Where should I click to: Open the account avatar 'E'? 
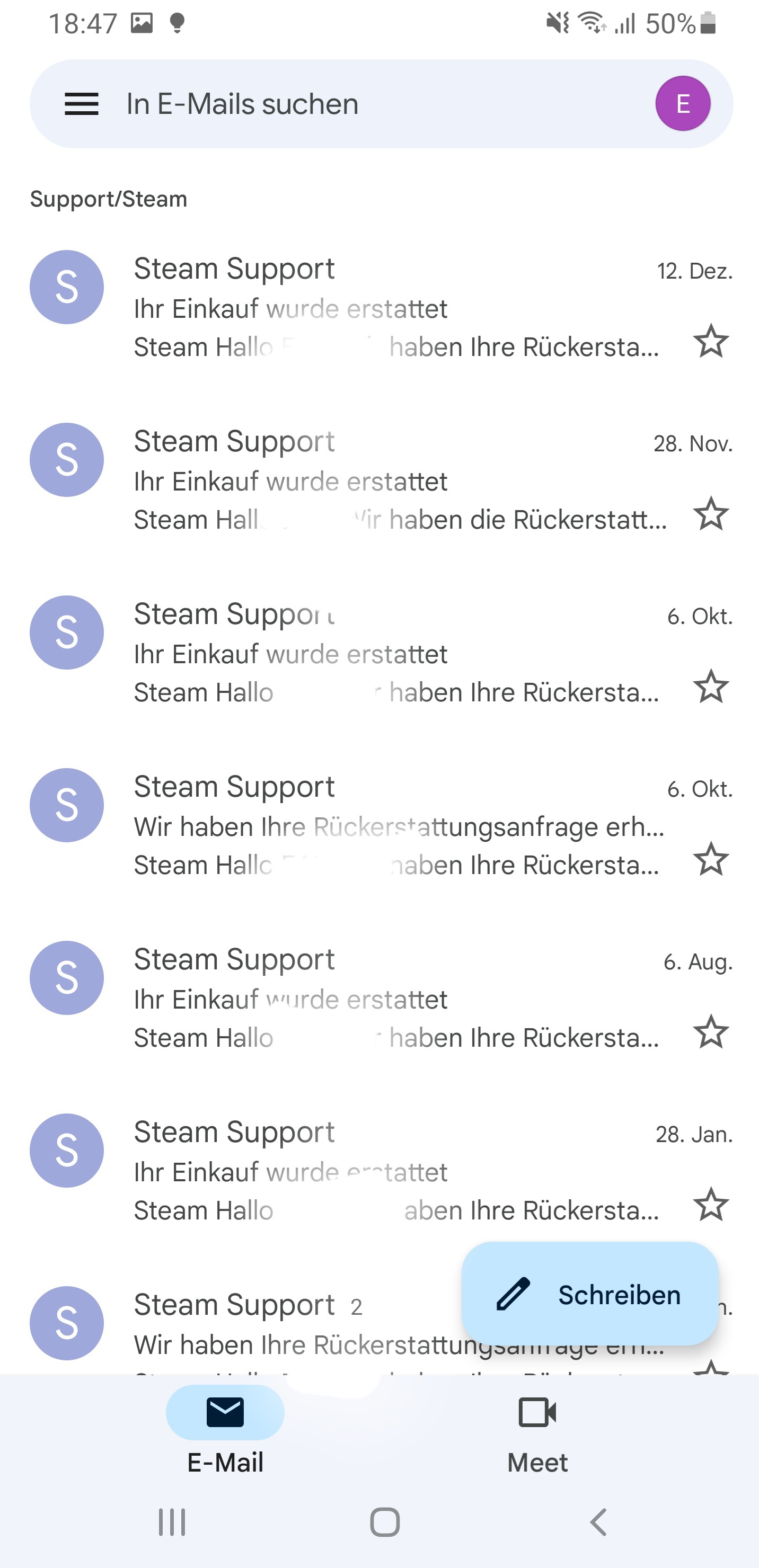tap(682, 104)
